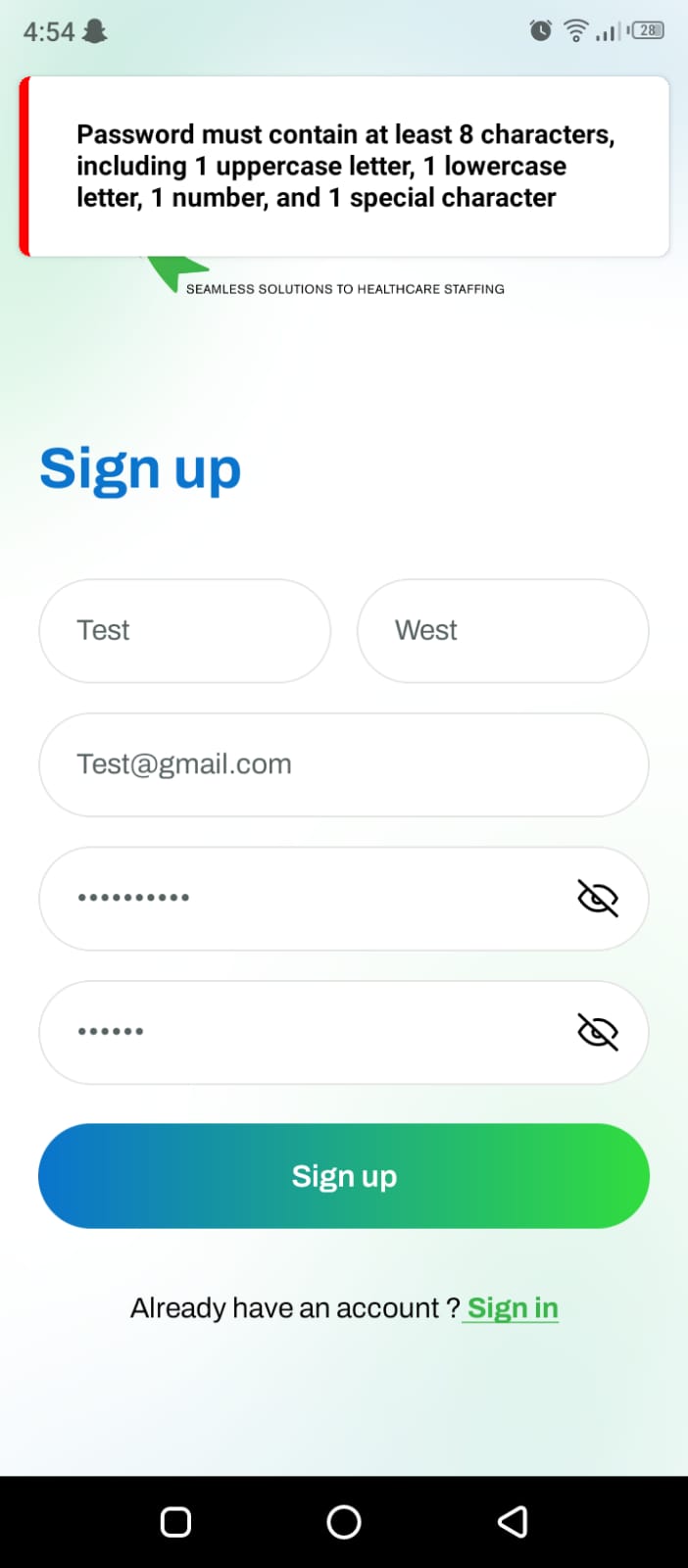Show the confirm password via eye icon
This screenshot has width=688, height=1568.
click(x=598, y=1032)
